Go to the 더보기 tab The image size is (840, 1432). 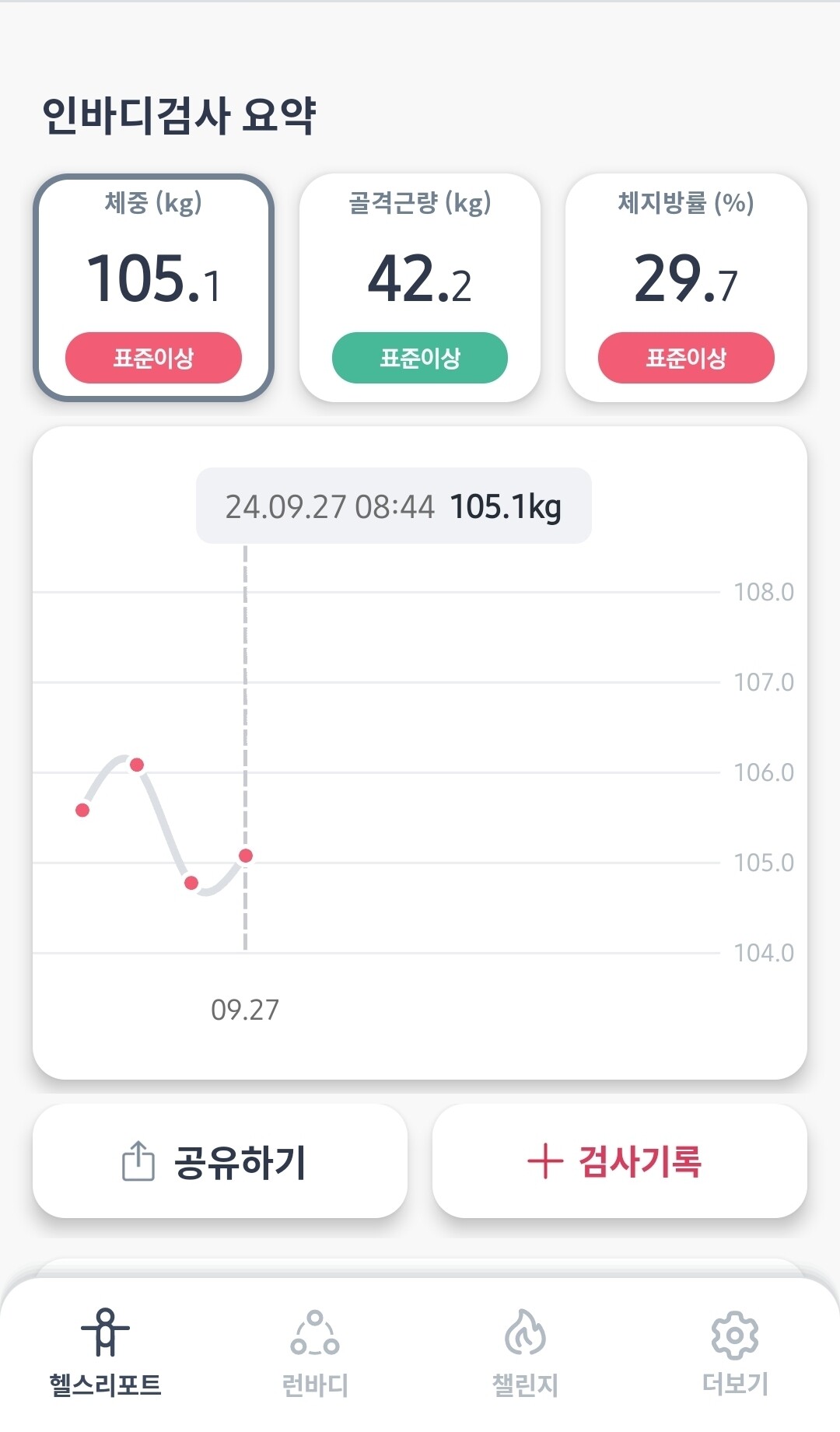click(735, 1353)
